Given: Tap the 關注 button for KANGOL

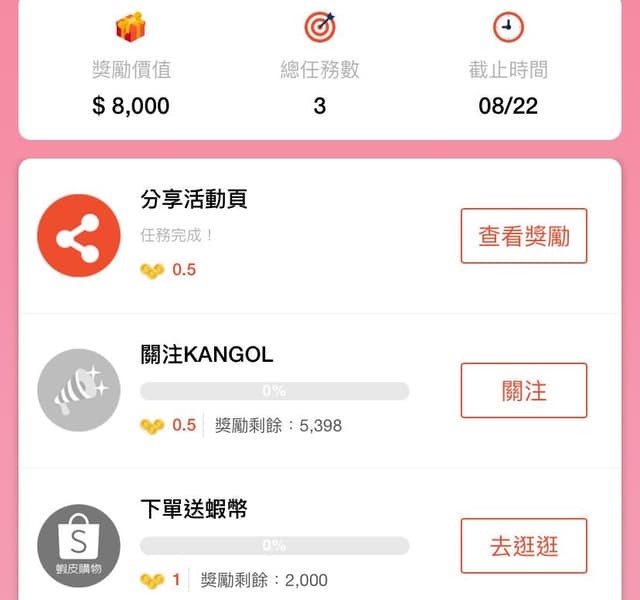Looking at the screenshot, I should tap(523, 390).
